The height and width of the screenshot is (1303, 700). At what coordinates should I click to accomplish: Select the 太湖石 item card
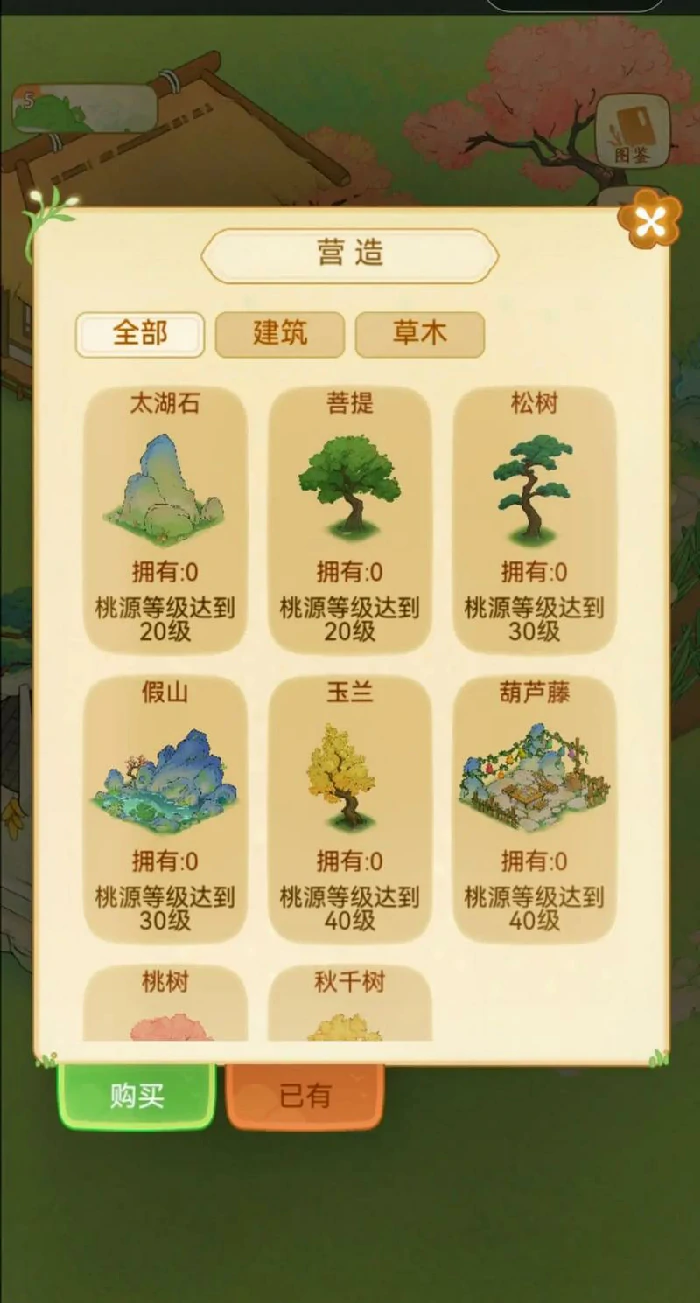click(x=165, y=520)
